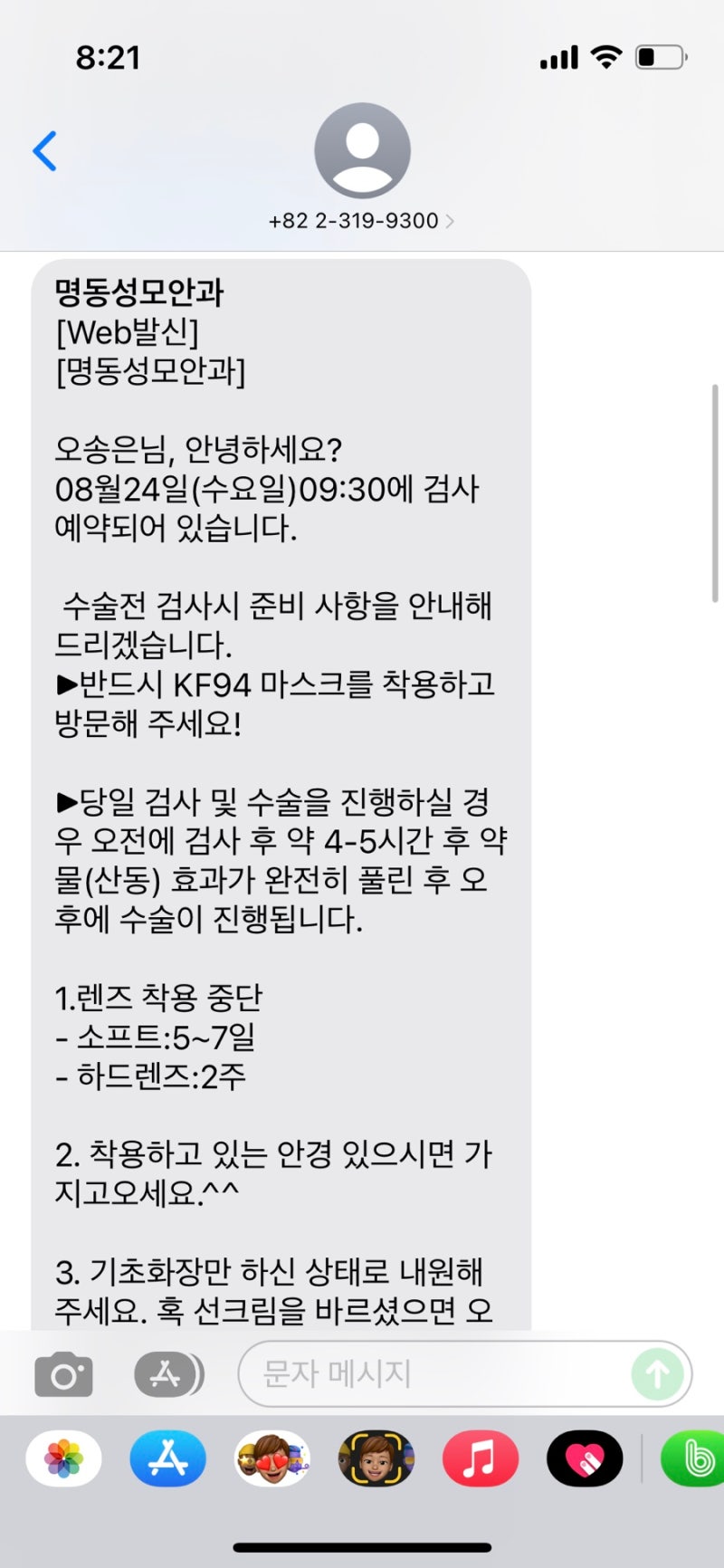This screenshot has height=1568, width=724.
Task: Send the message with the arrow button
Action: pyautogui.click(x=658, y=1374)
